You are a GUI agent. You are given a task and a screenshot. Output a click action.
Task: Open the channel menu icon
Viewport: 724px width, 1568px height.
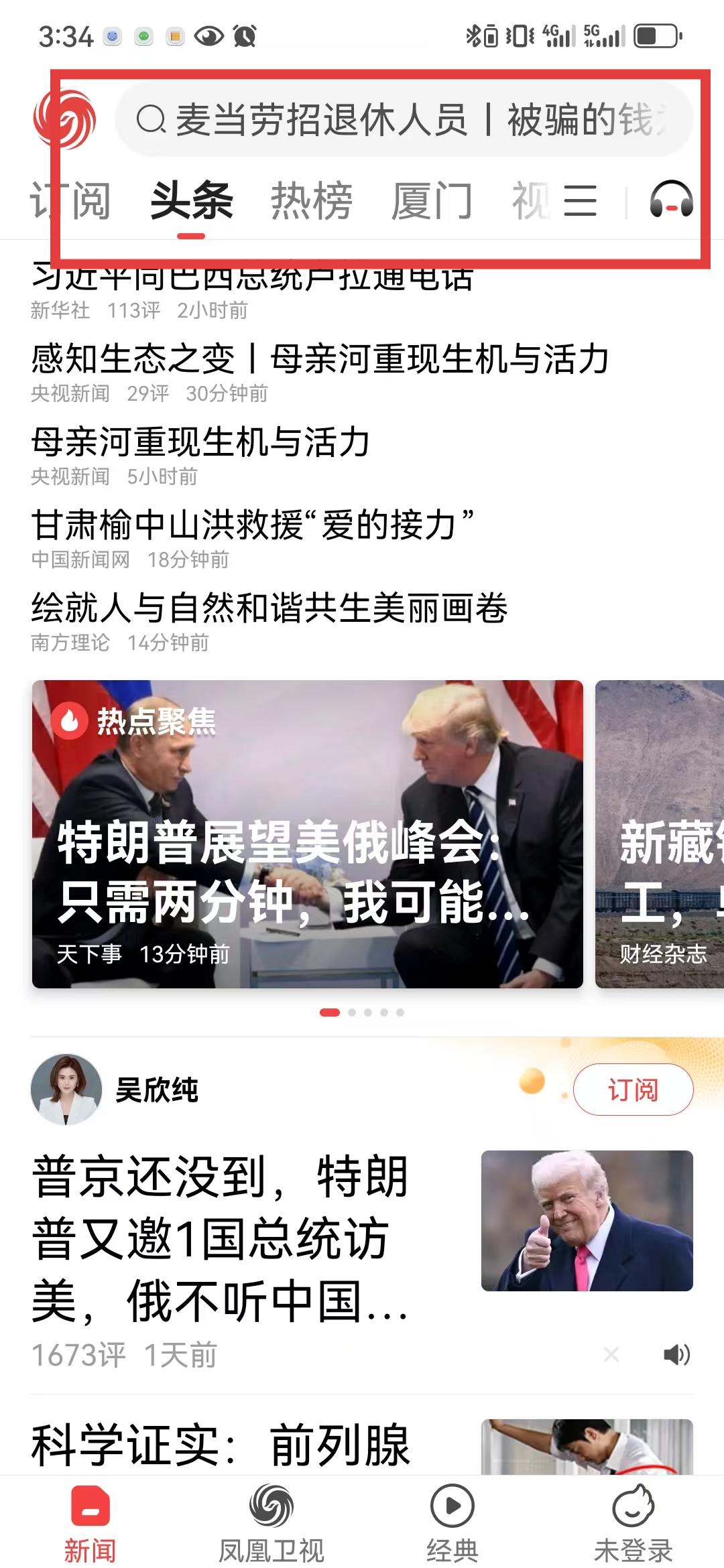(x=580, y=200)
